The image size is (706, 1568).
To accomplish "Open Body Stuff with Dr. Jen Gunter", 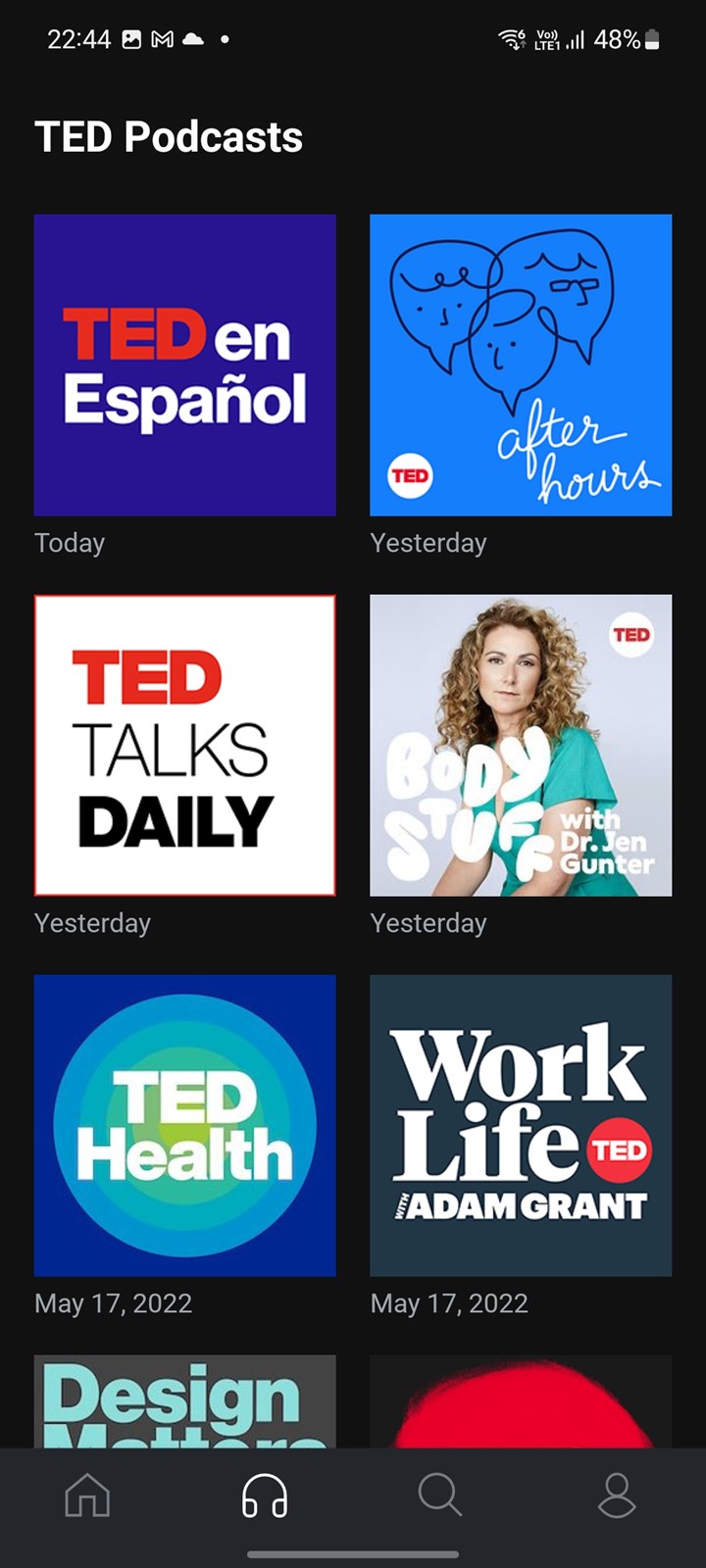I will click(x=521, y=745).
